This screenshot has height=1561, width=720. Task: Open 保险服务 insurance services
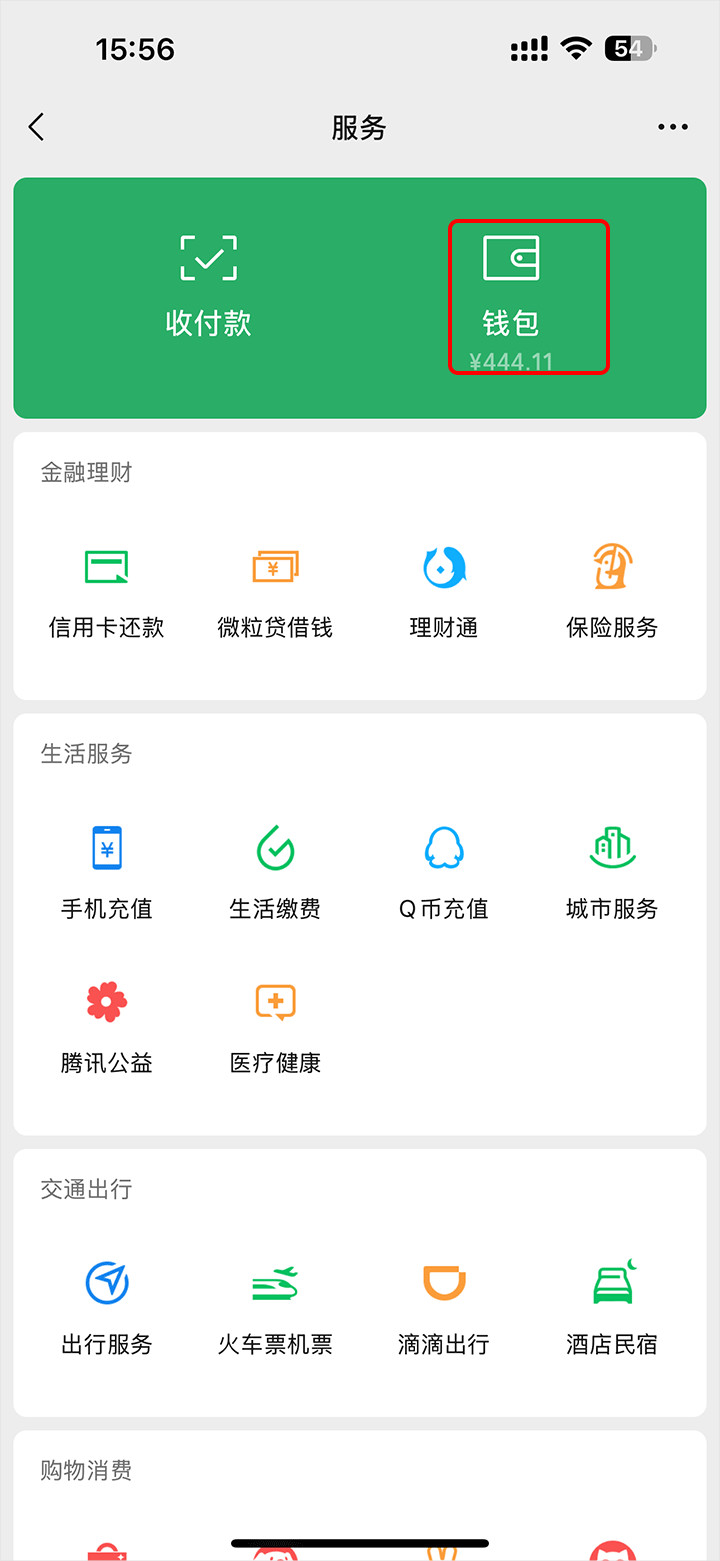[612, 591]
